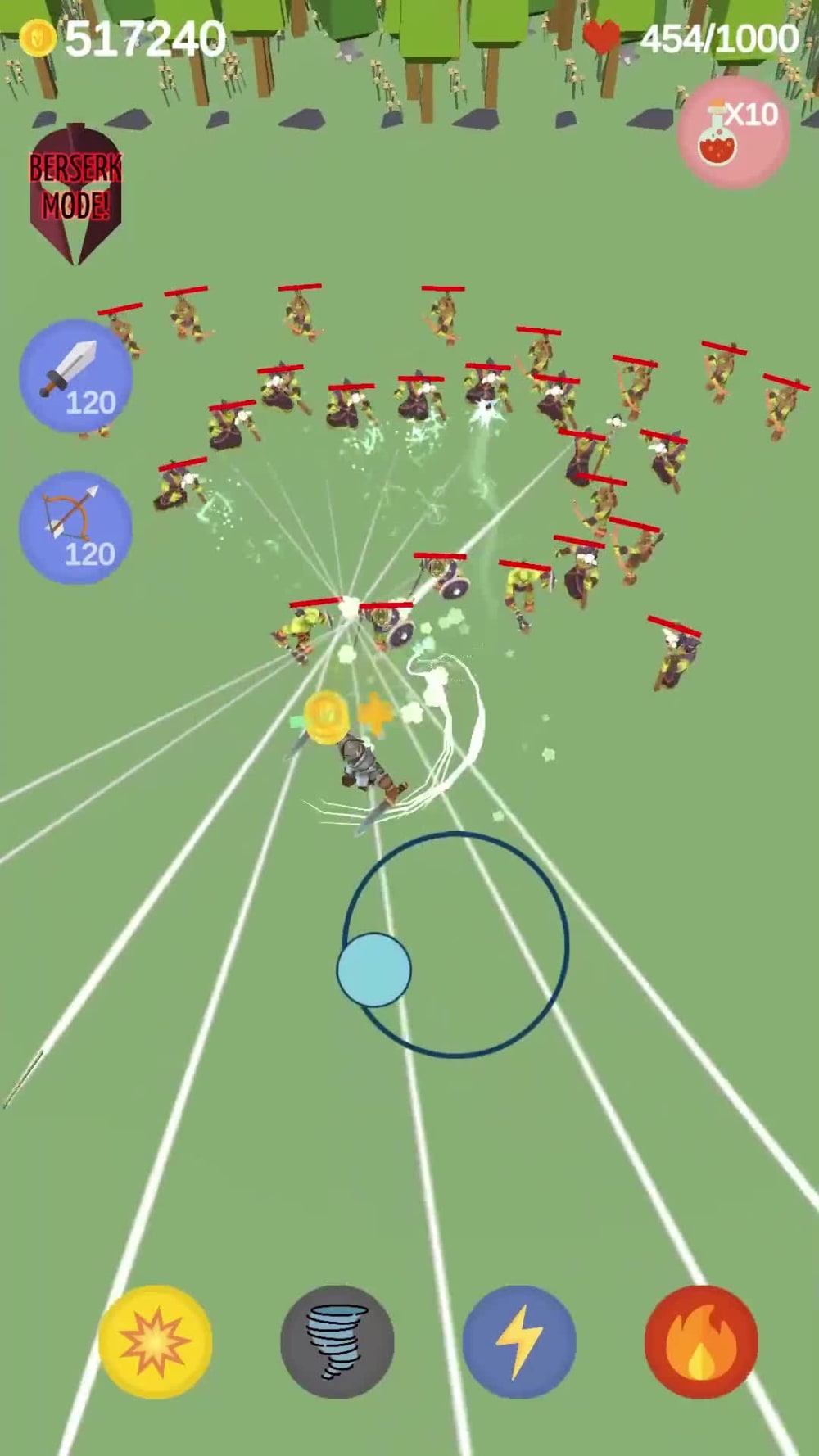The image size is (819, 1456).
Task: Cast the fire skill
Action: [701, 1341]
